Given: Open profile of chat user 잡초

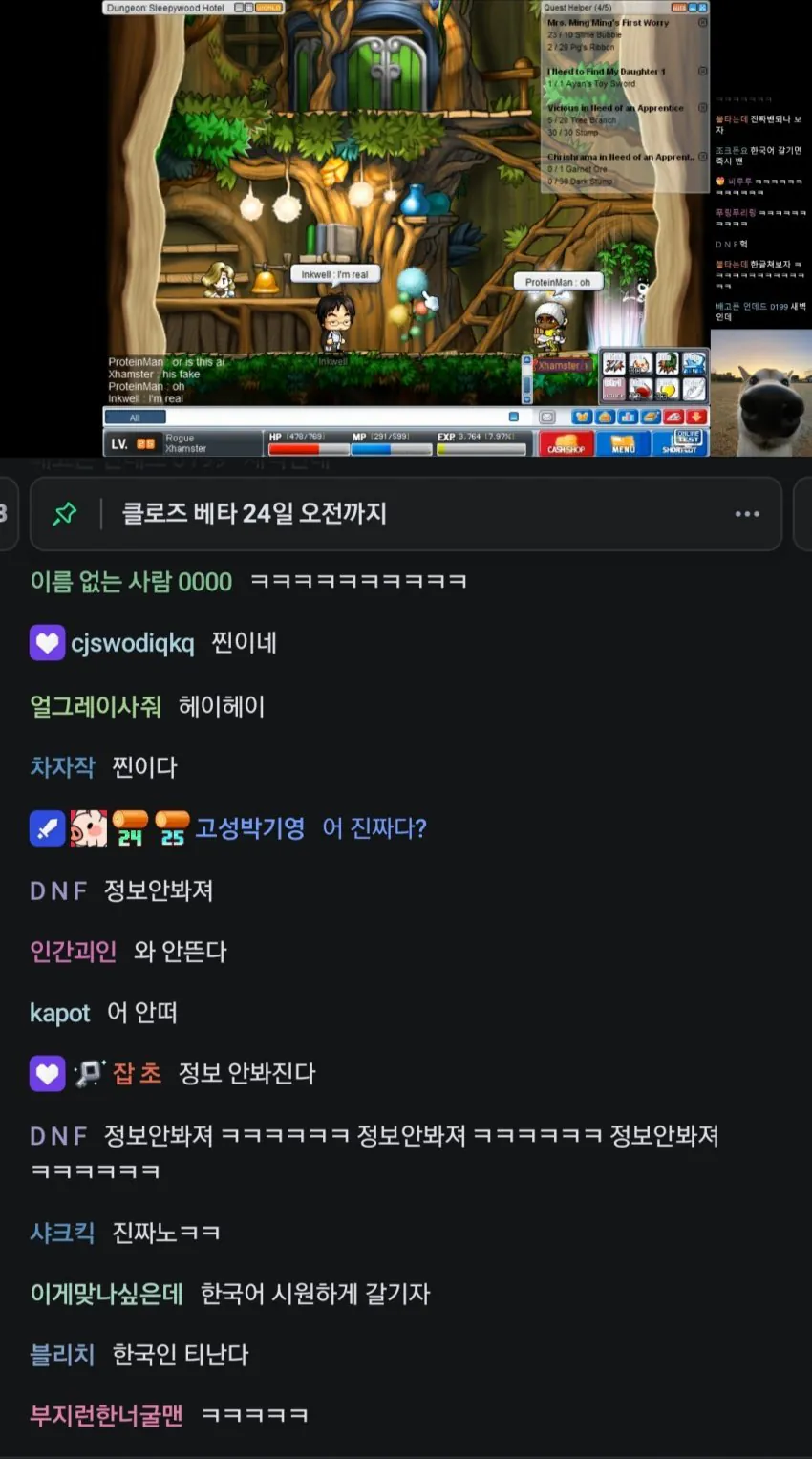Looking at the screenshot, I should 138,1073.
